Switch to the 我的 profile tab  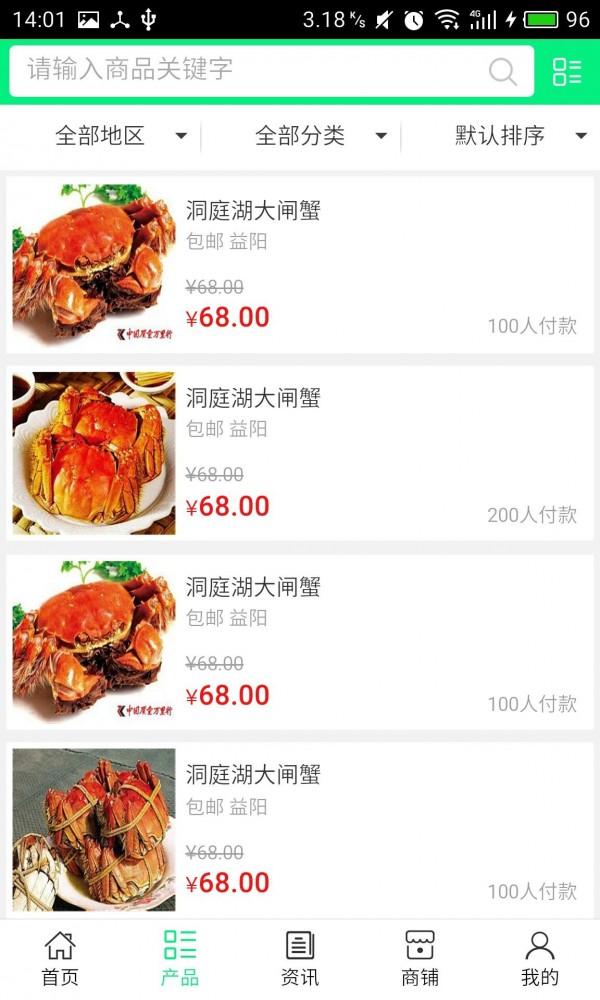coord(540,958)
